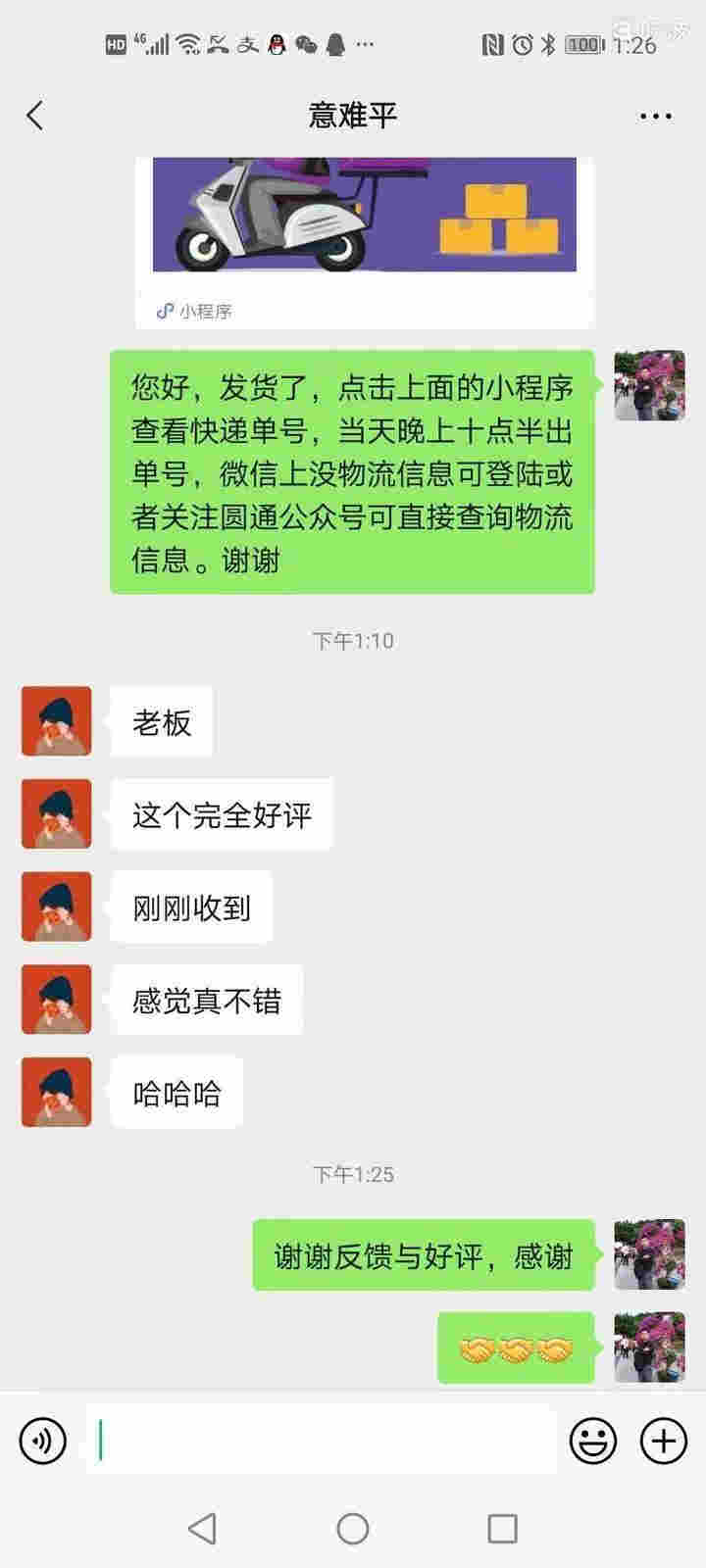Open recent apps from navigation bar
The width and height of the screenshot is (706, 1568).
502,1529
